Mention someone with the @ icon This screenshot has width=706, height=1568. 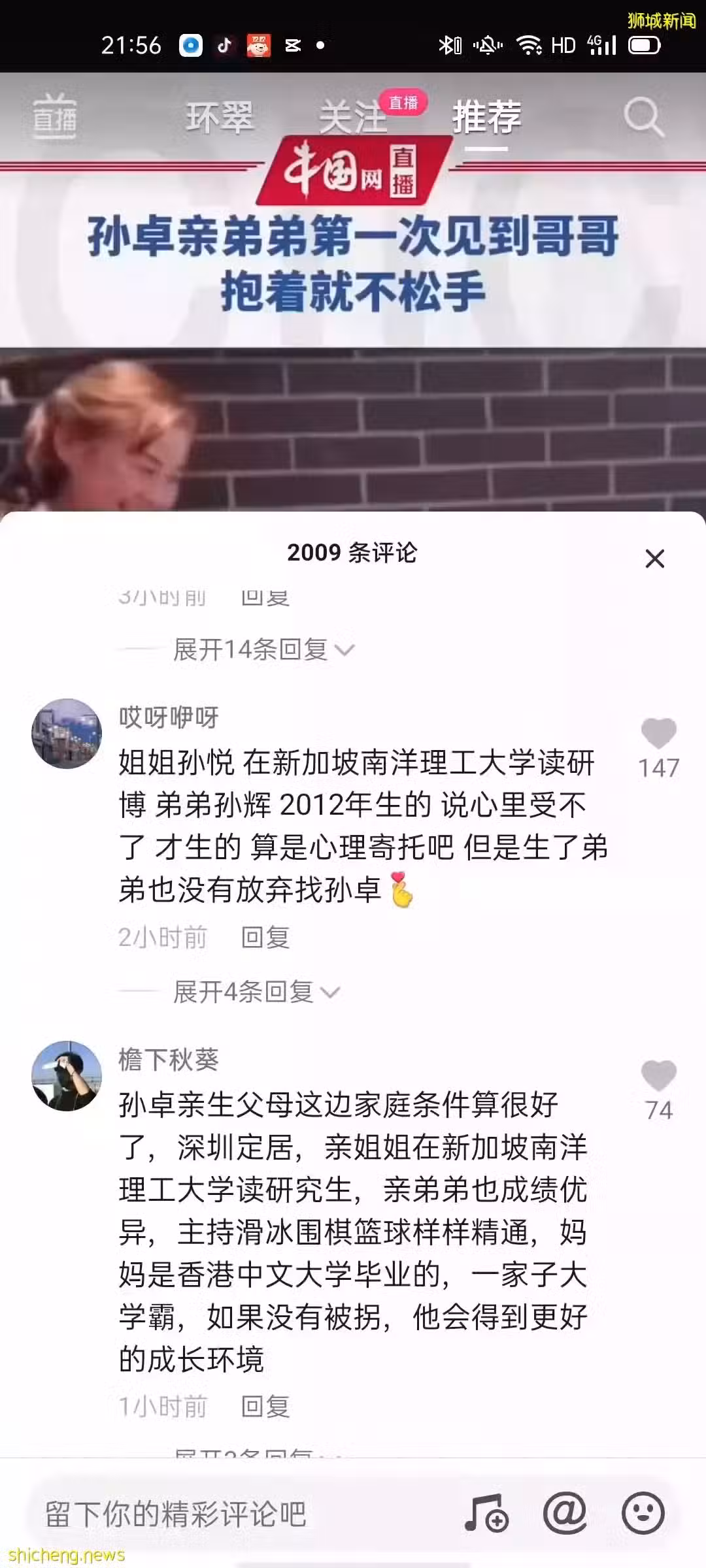(x=565, y=1513)
